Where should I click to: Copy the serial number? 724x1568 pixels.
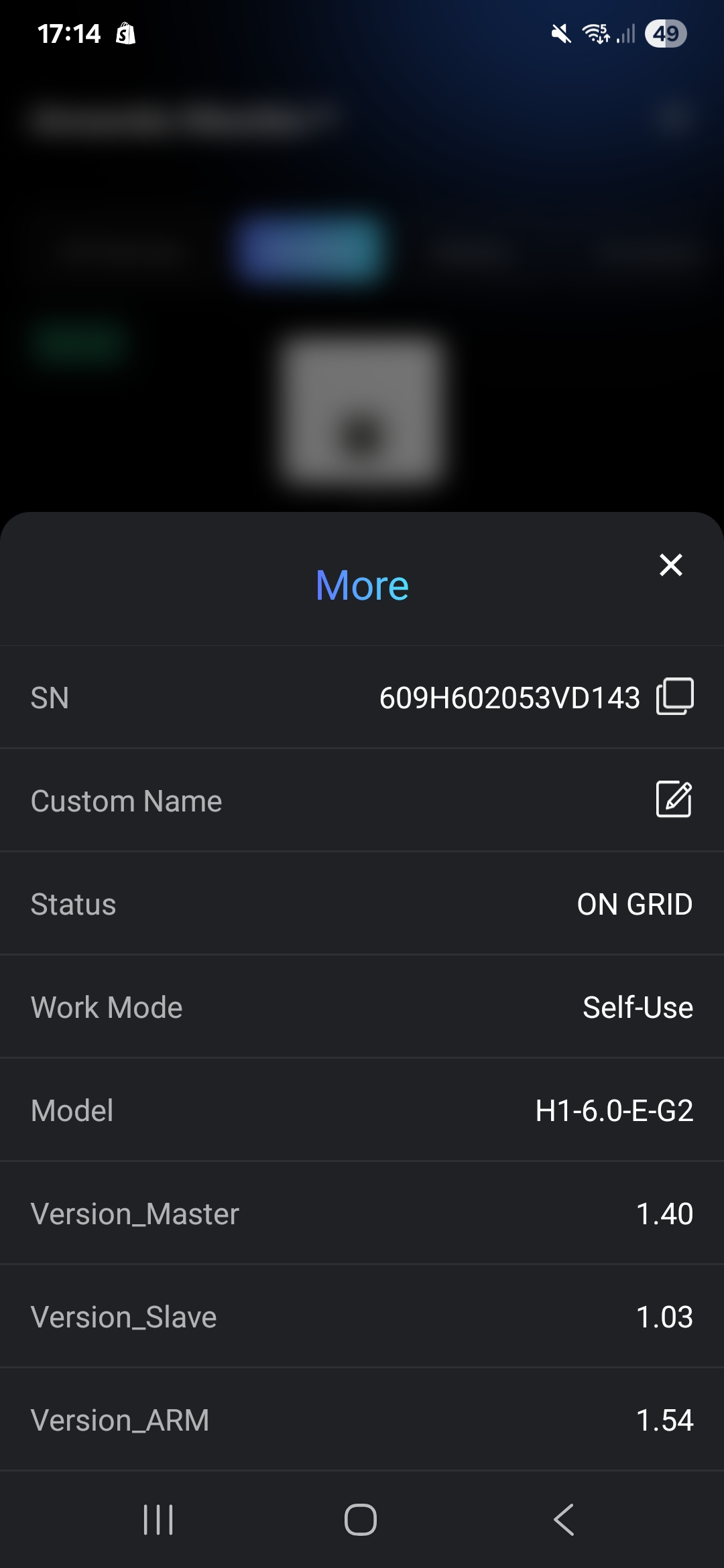point(674,696)
